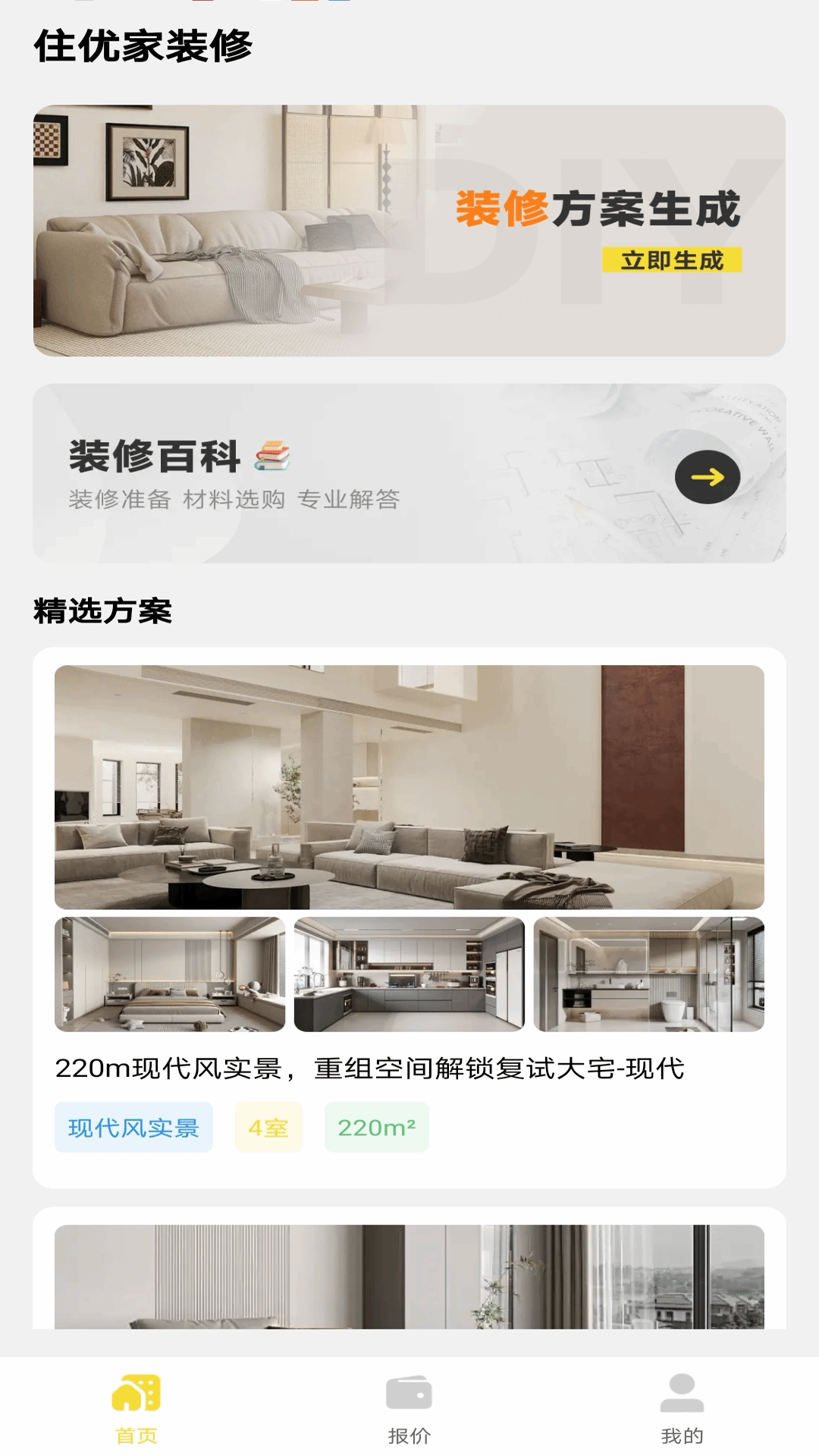Select the 现代风实景 style tag
Image resolution: width=819 pixels, height=1456 pixels.
coord(133,1128)
